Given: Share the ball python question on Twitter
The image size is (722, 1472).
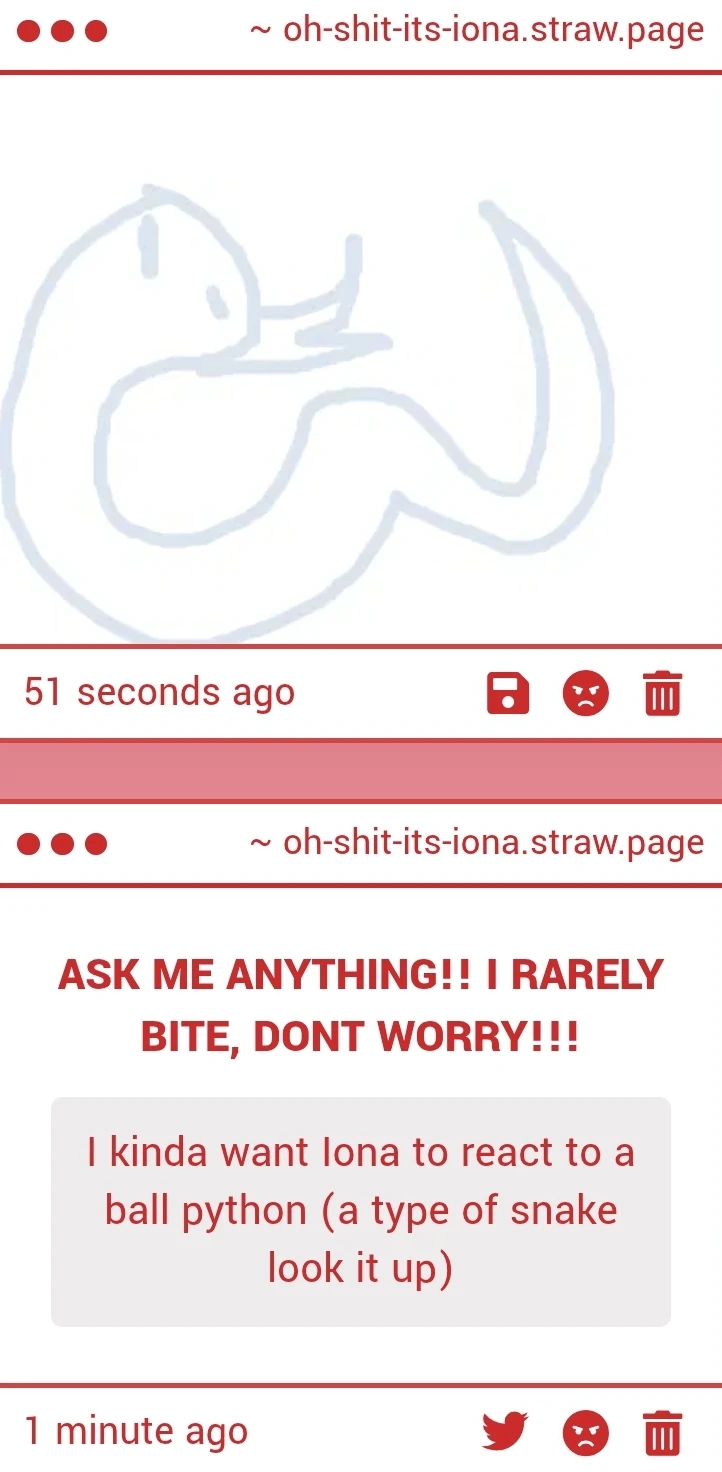Looking at the screenshot, I should point(505,1432).
